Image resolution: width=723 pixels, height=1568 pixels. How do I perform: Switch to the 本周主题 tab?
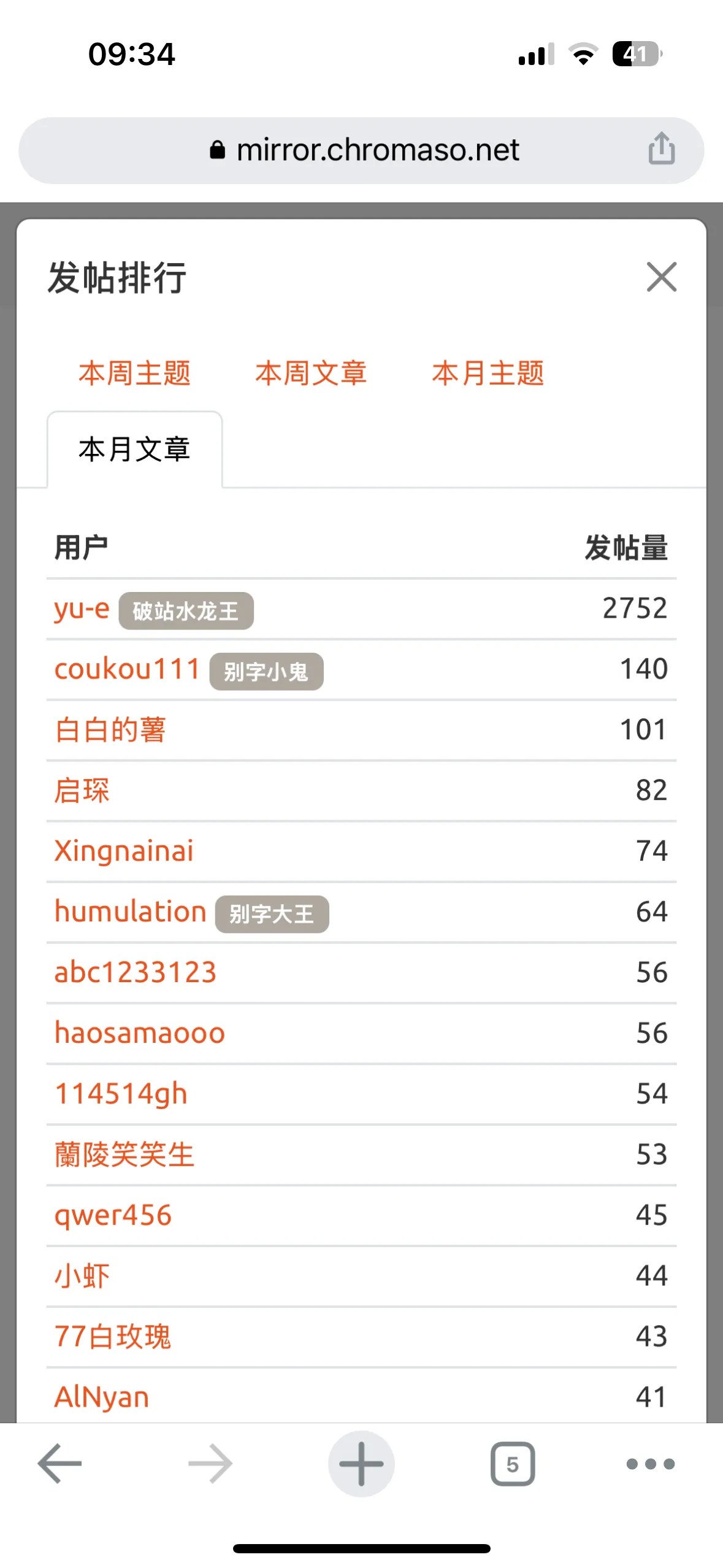pyautogui.click(x=134, y=373)
